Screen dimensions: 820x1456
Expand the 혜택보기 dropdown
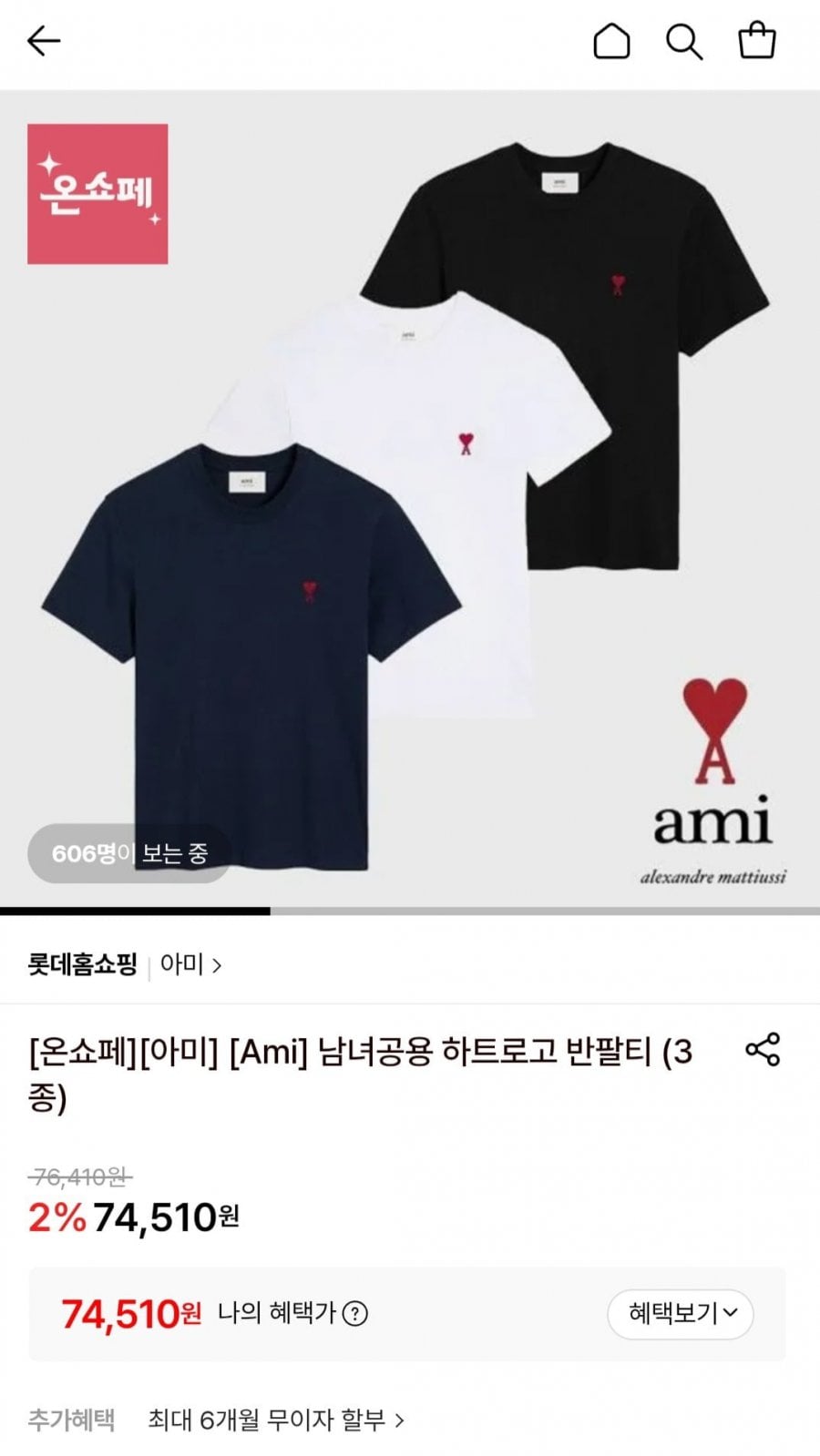681,1313
